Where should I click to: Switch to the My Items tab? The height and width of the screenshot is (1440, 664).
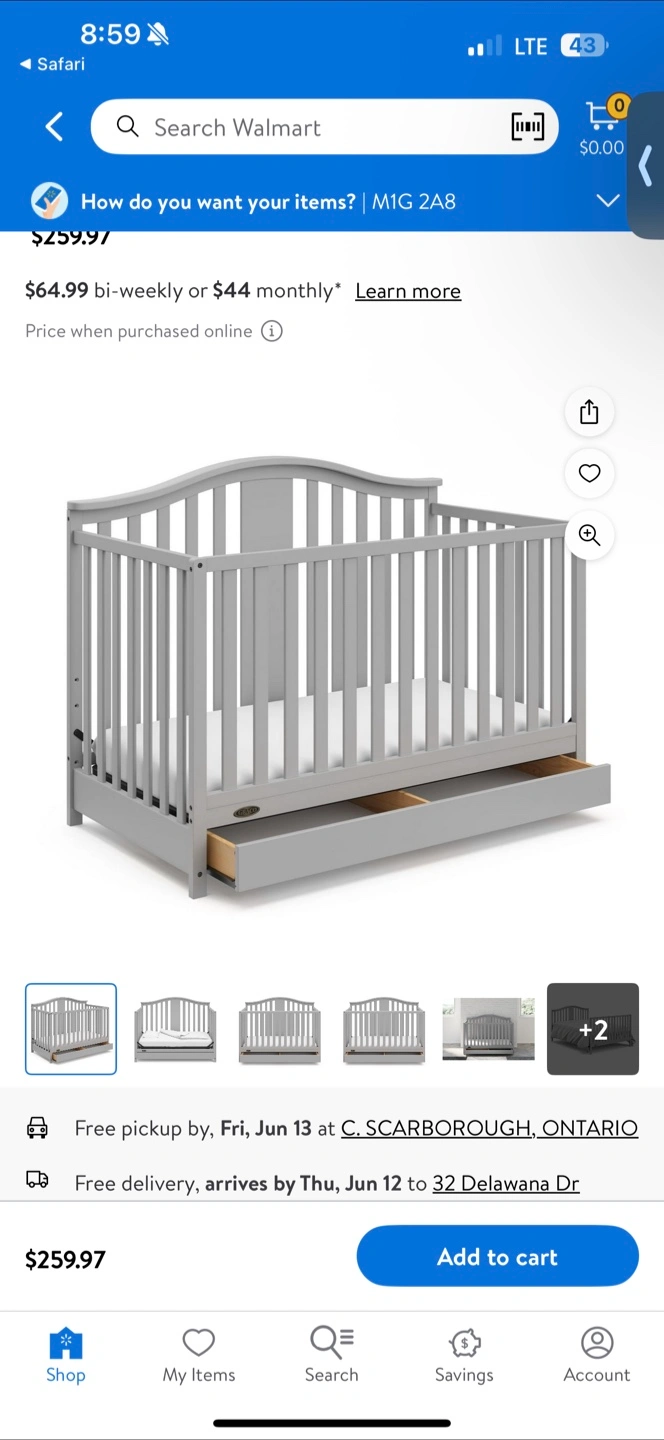pyautogui.click(x=199, y=1356)
